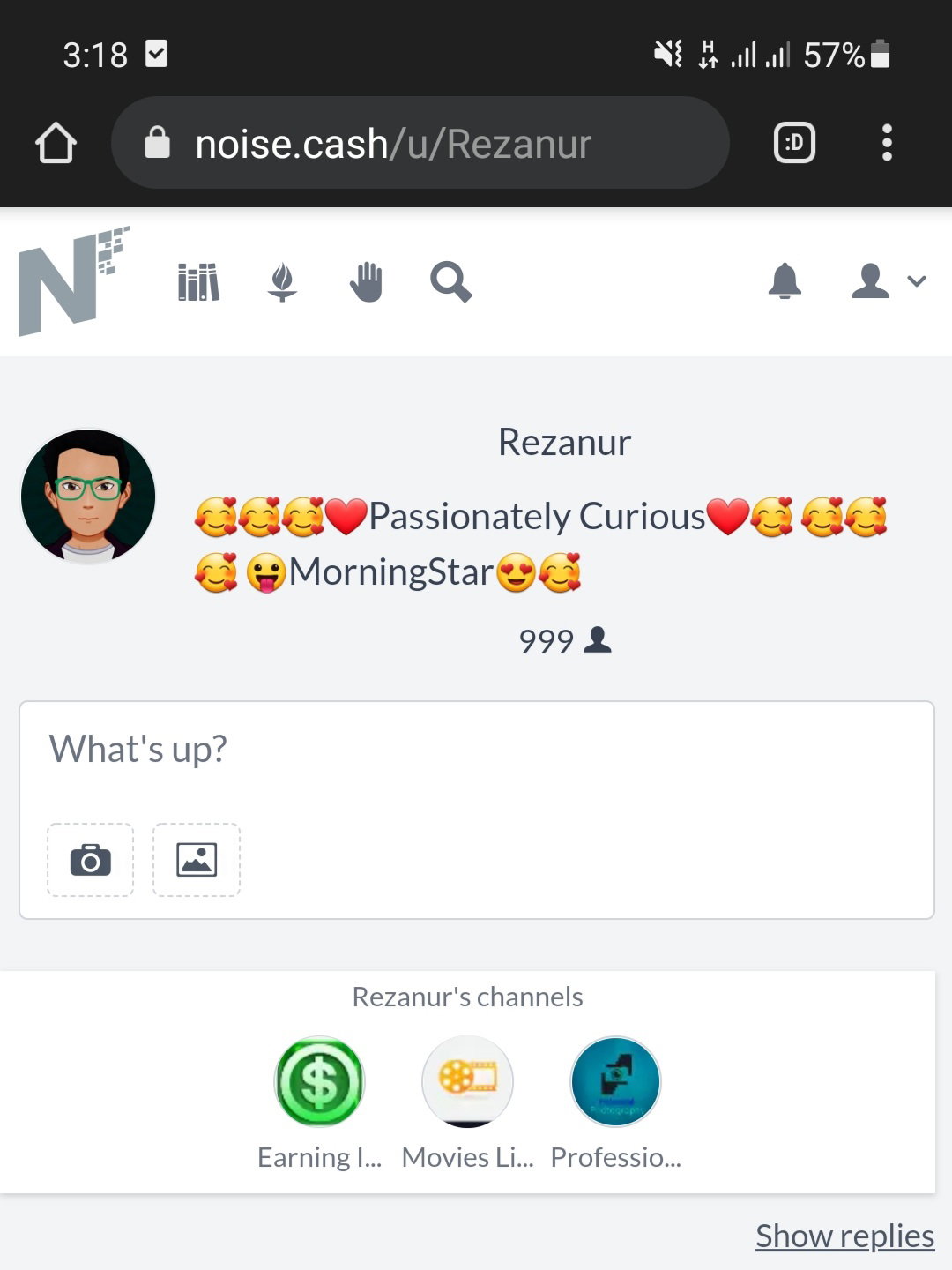This screenshot has width=952, height=1270.
Task: Open the browser overflow menu
Action: coord(887,143)
